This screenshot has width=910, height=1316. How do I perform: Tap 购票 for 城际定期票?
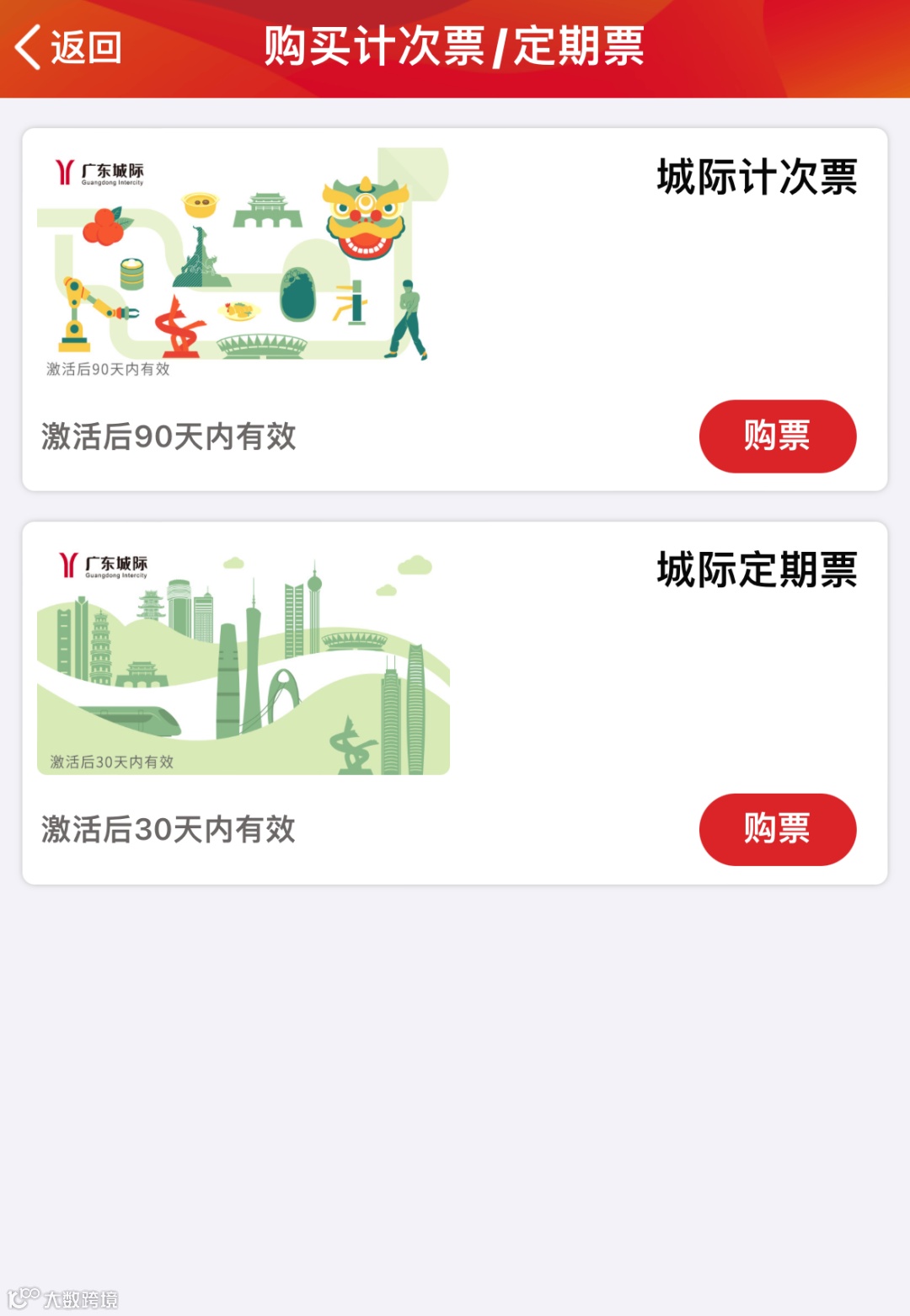point(777,829)
